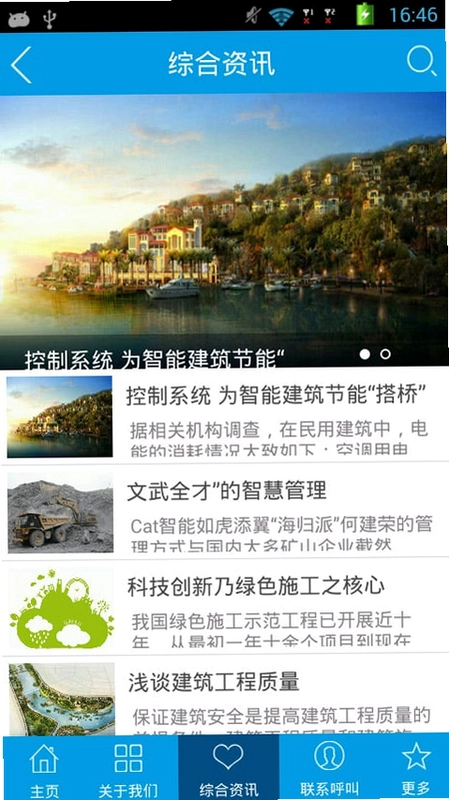Go to the 关于我们 tab
The height and width of the screenshot is (800, 449).
(x=129, y=768)
